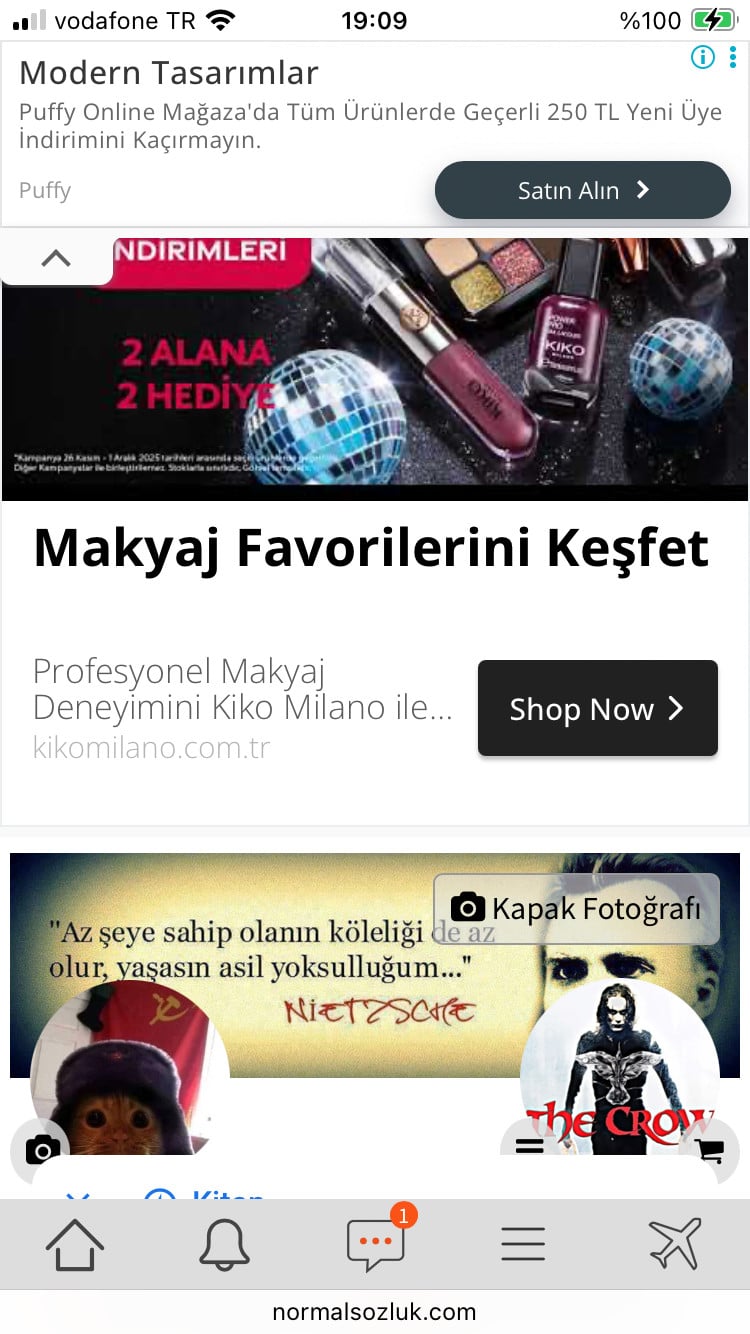Open messages with the unread badge
750x1334 pixels.
click(376, 1243)
